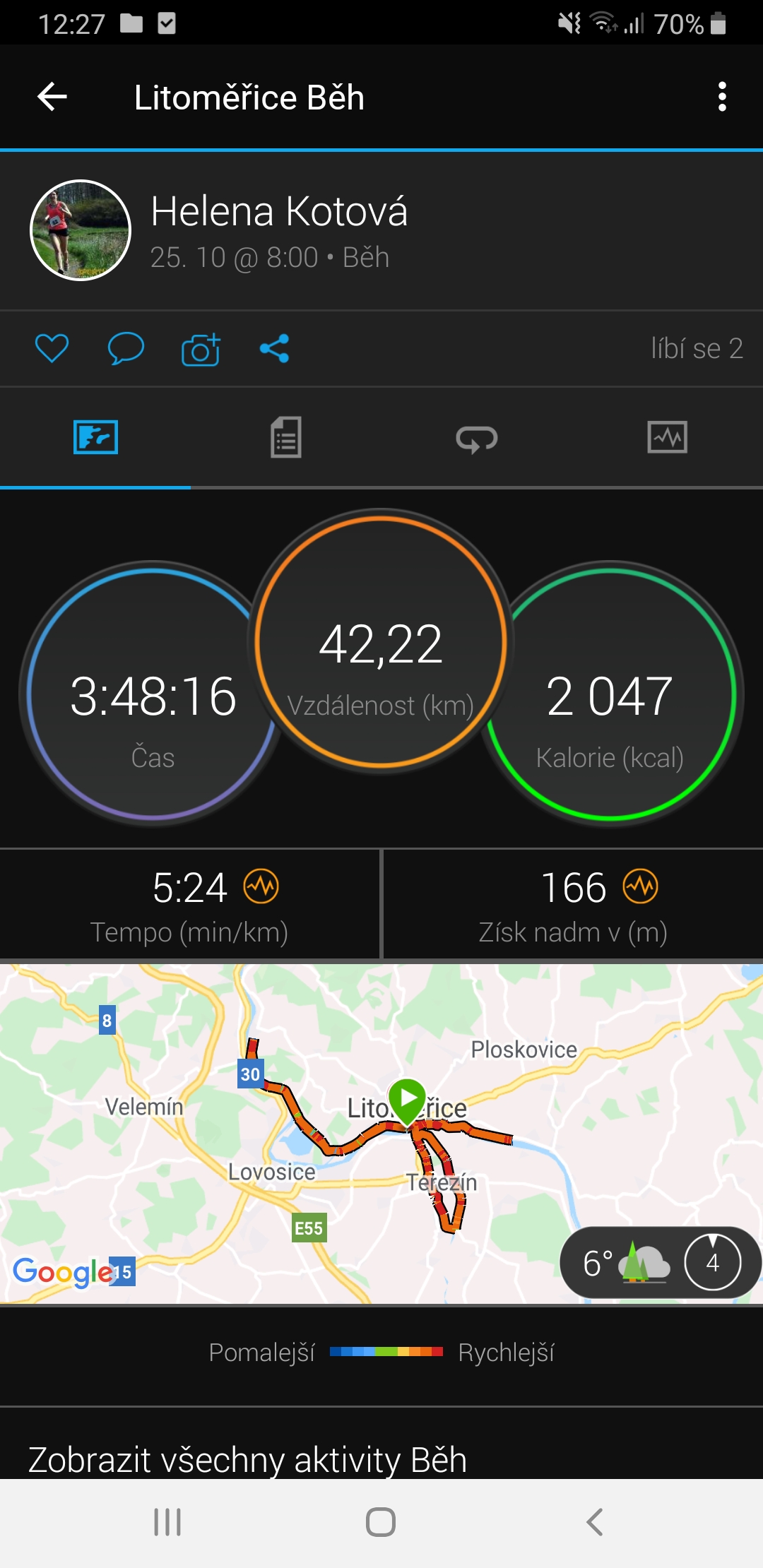This screenshot has height=1568, width=763.
Task: Add a photo with the camera icon
Action: 201,348
